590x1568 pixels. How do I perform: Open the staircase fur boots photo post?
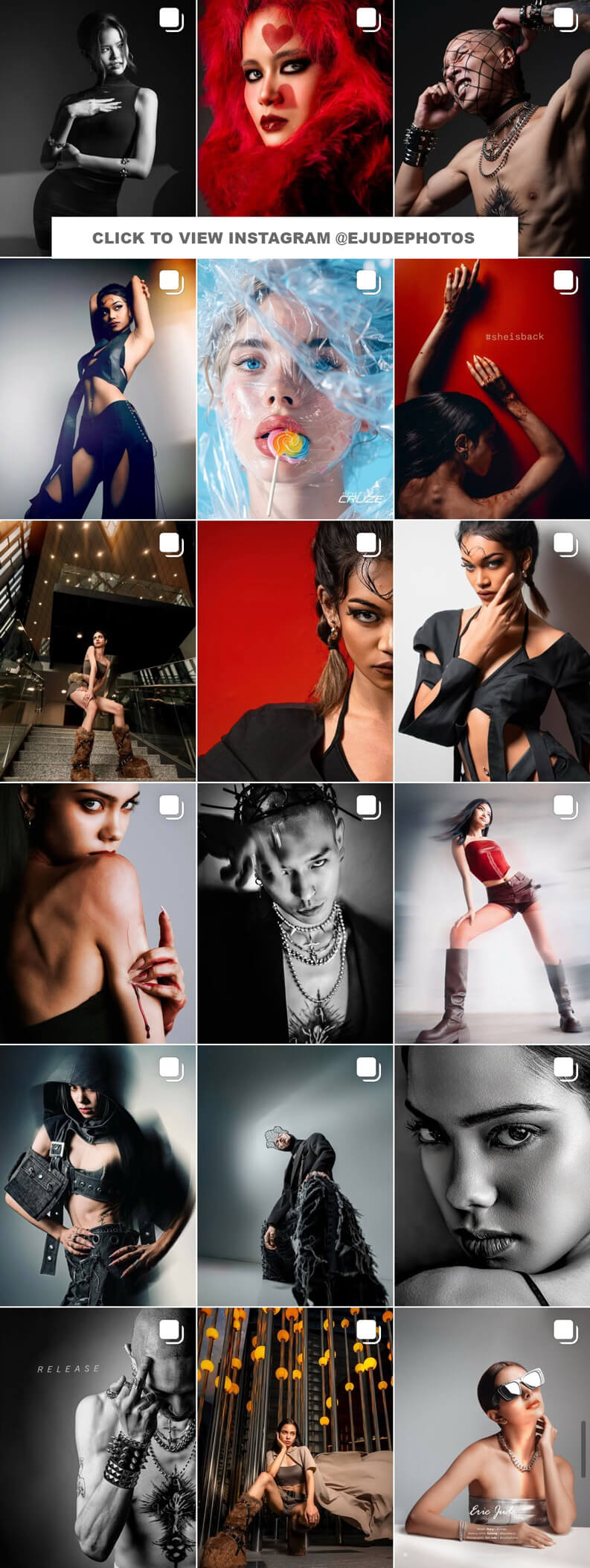97,651
